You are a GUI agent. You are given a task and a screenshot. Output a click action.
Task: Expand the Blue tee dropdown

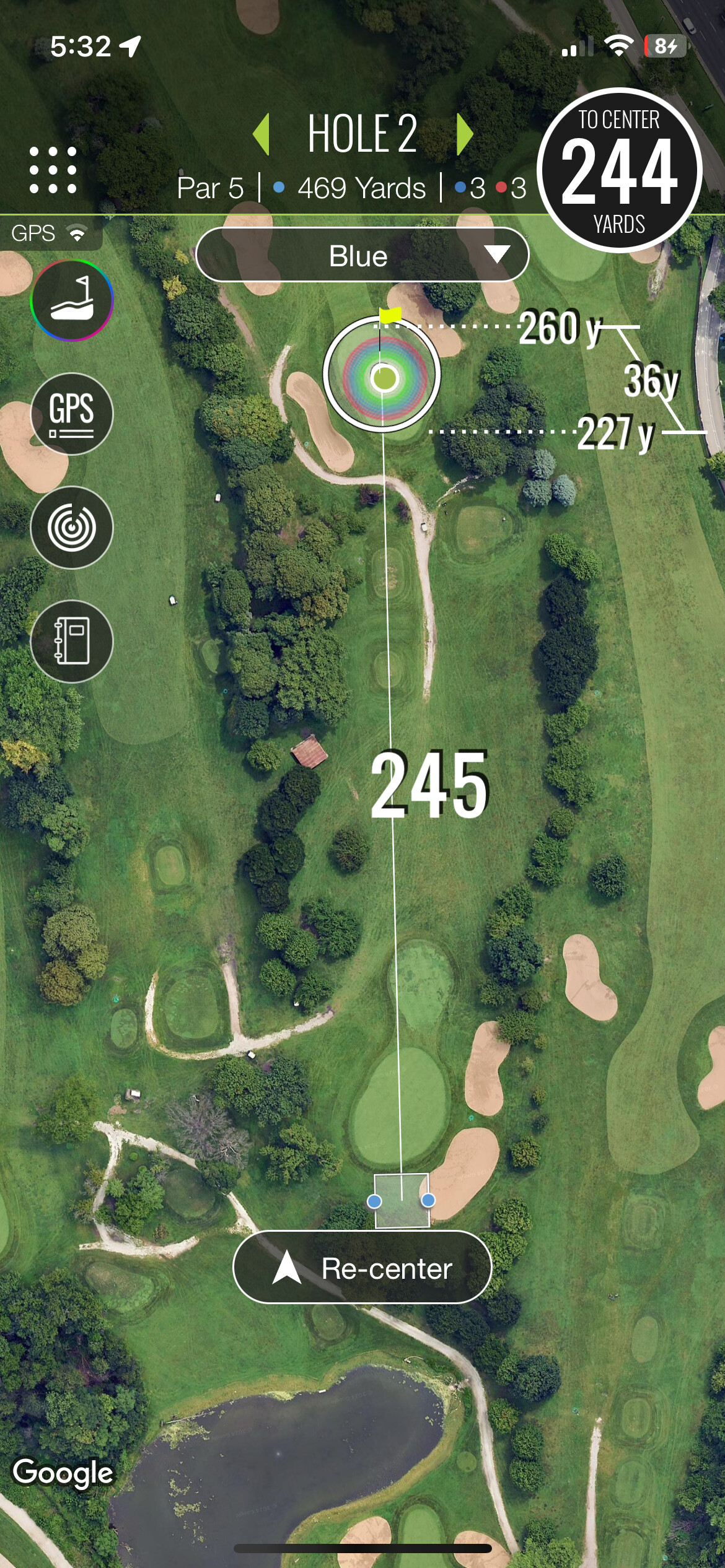click(362, 255)
